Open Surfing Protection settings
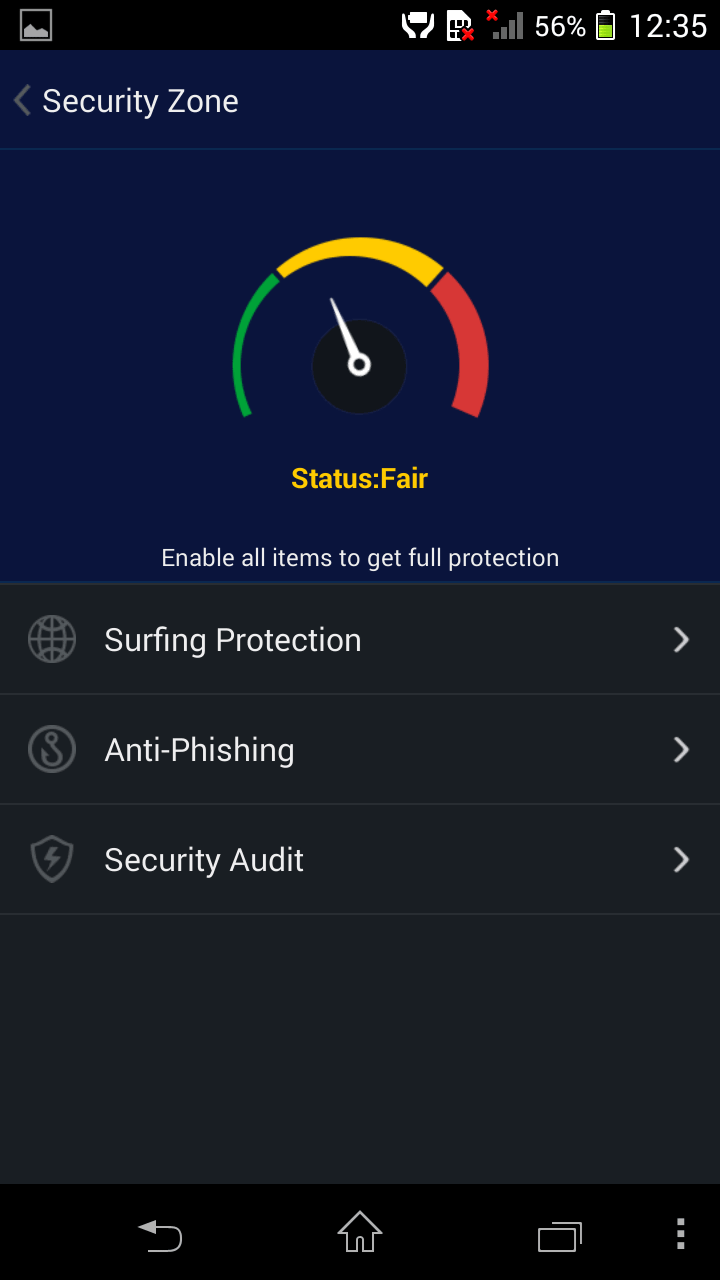Viewport: 720px width, 1280px height. pyautogui.click(x=359, y=640)
